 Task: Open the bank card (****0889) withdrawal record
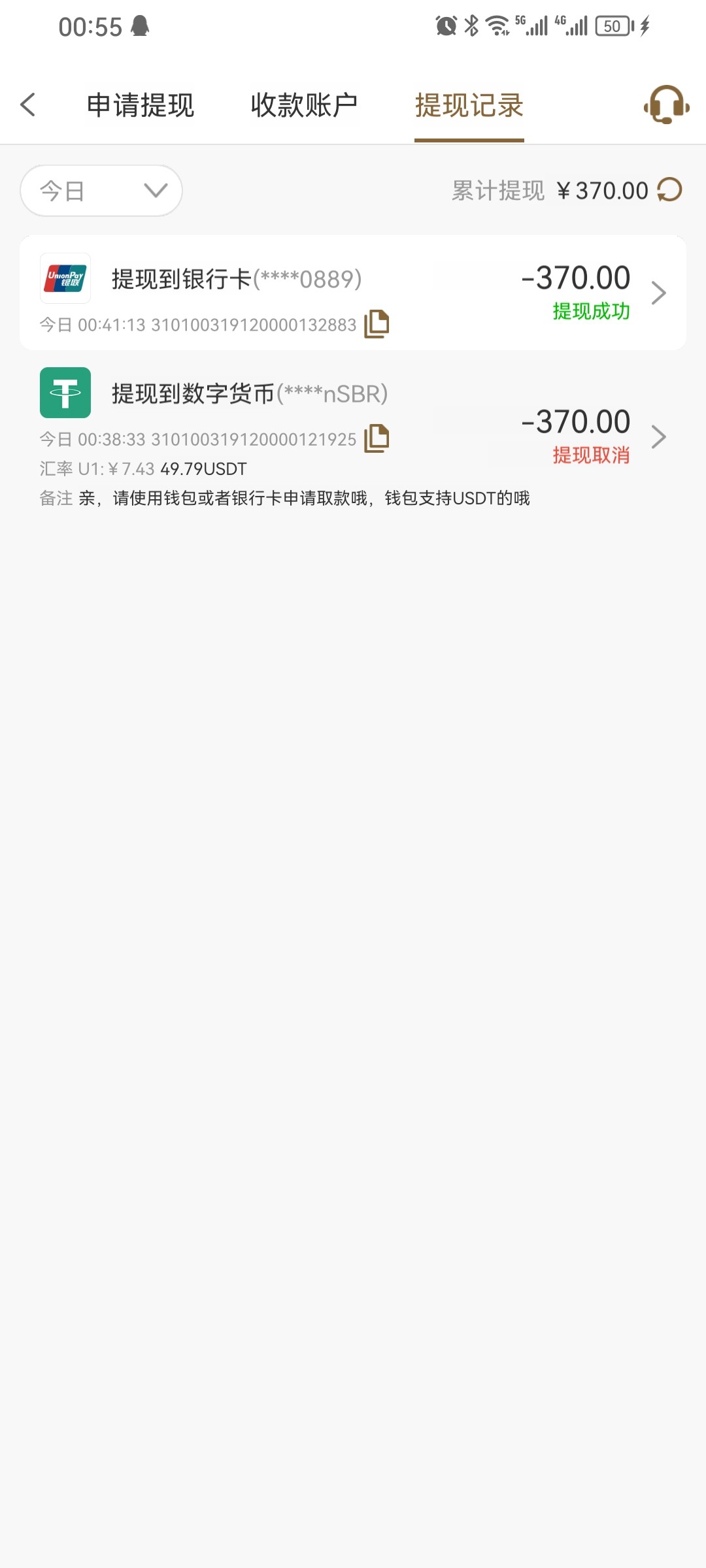[353, 293]
